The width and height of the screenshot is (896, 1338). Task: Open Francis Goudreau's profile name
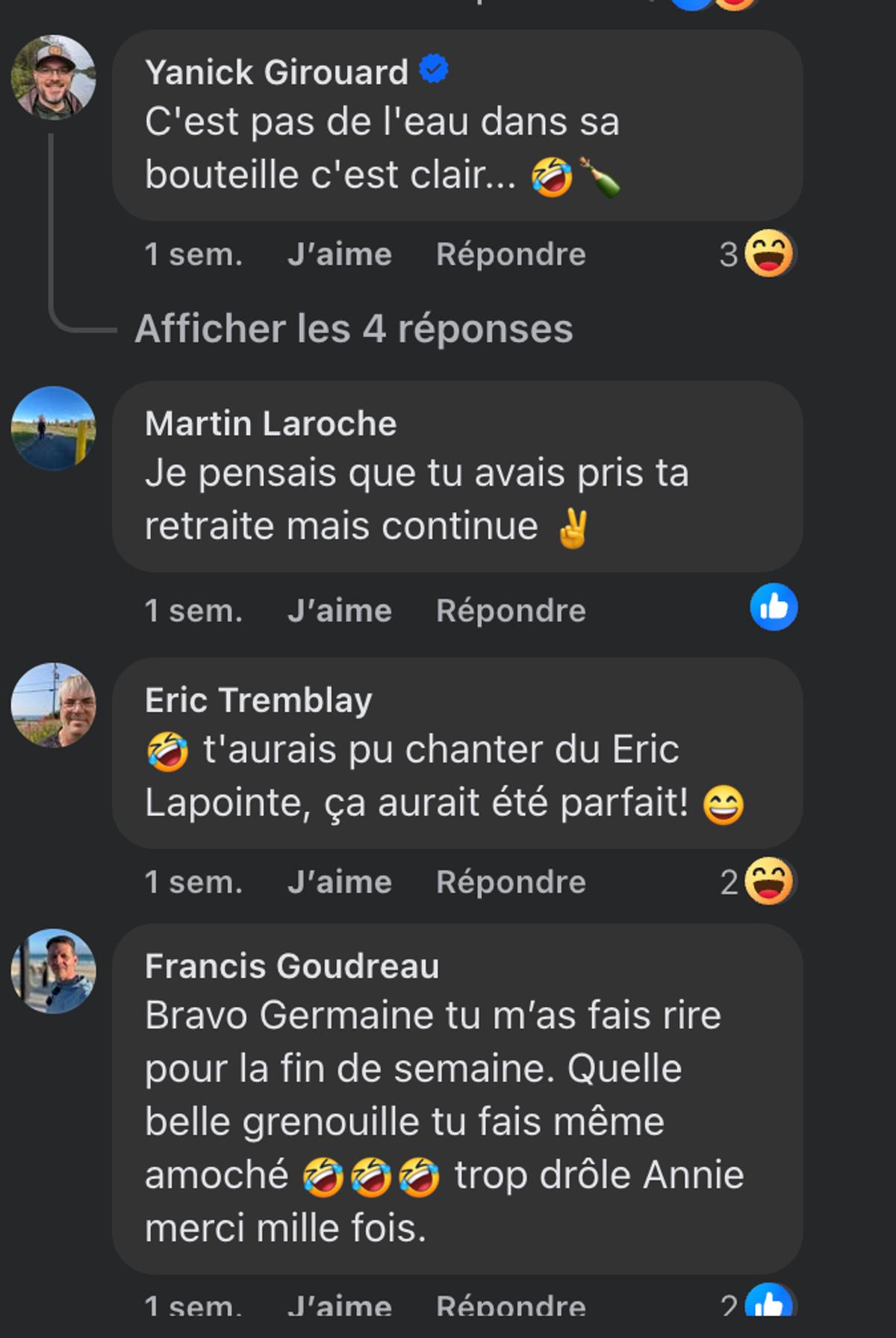tap(291, 966)
